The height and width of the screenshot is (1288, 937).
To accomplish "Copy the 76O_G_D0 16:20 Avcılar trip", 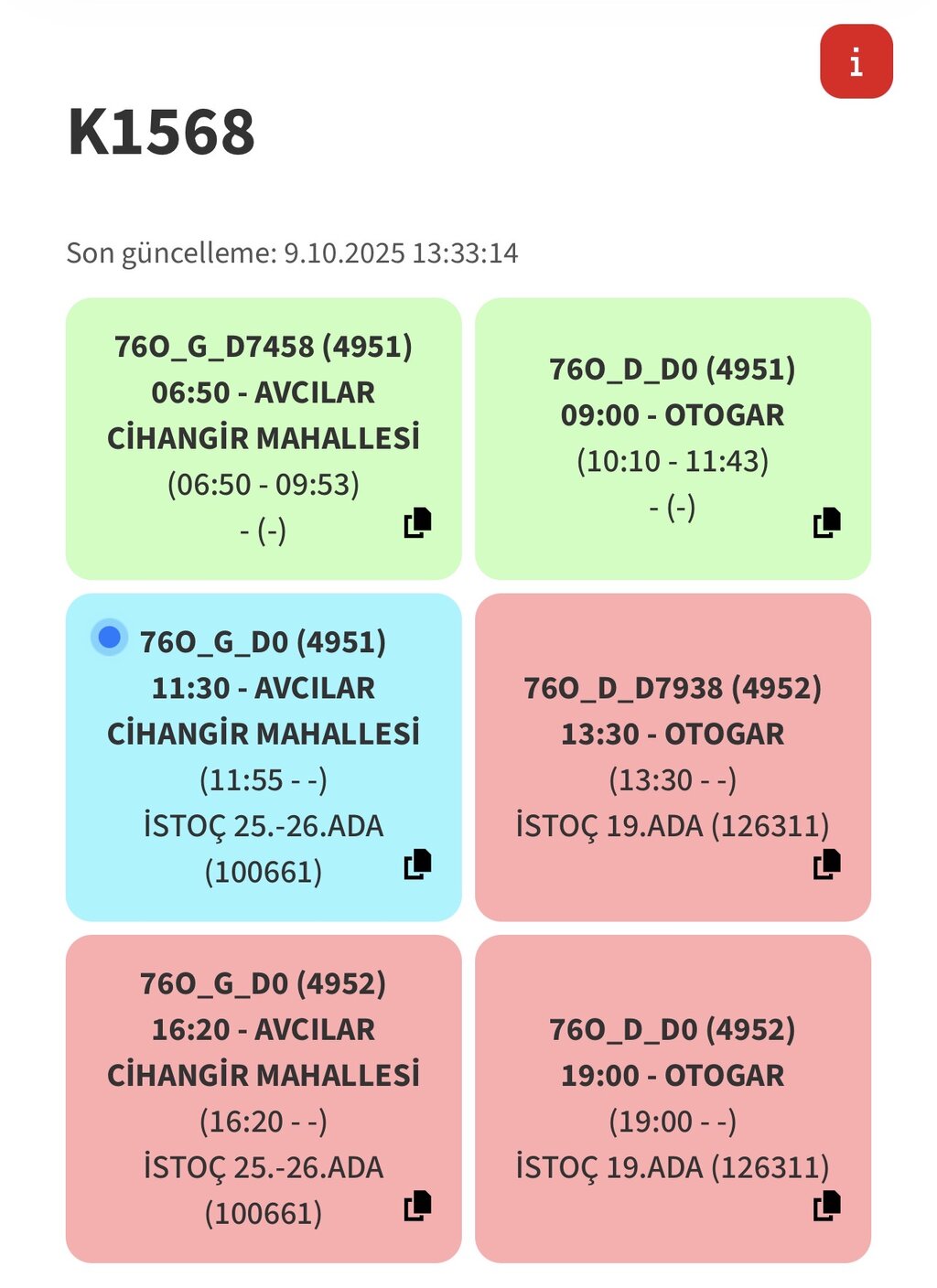I will point(417,1206).
